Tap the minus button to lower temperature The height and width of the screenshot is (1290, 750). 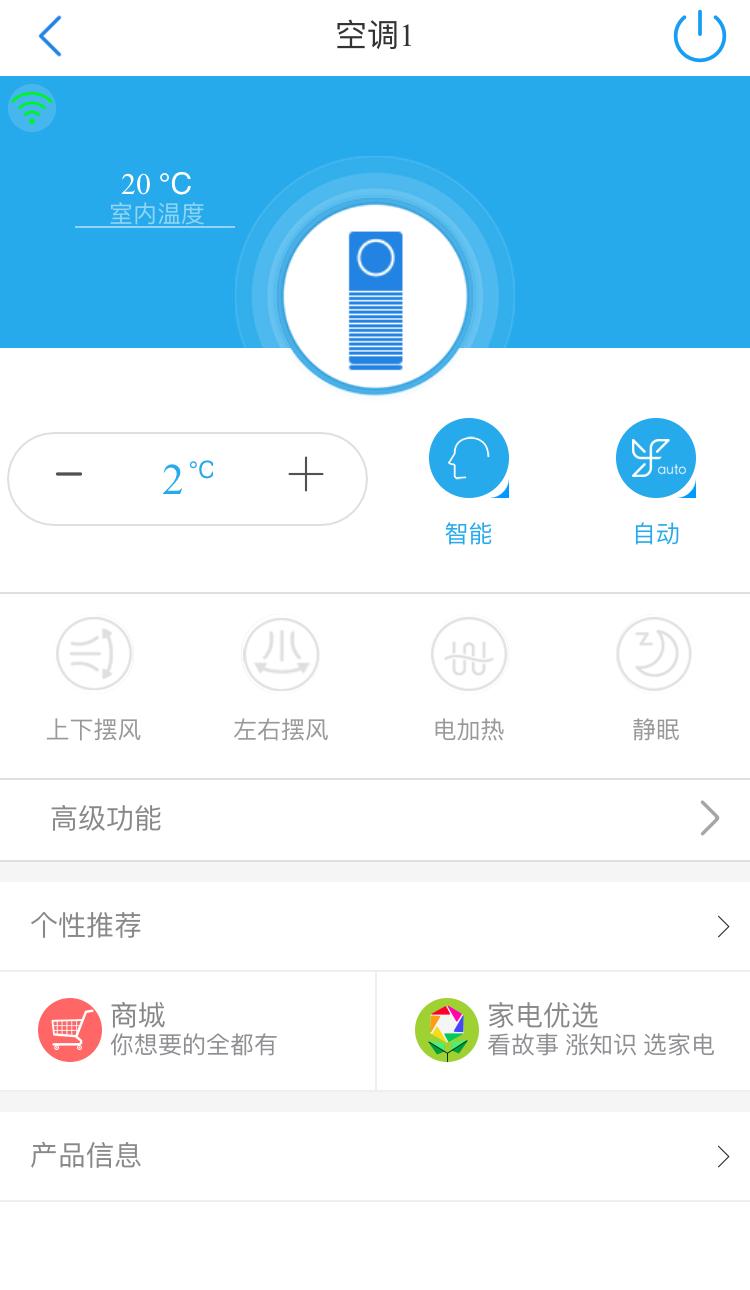69,475
